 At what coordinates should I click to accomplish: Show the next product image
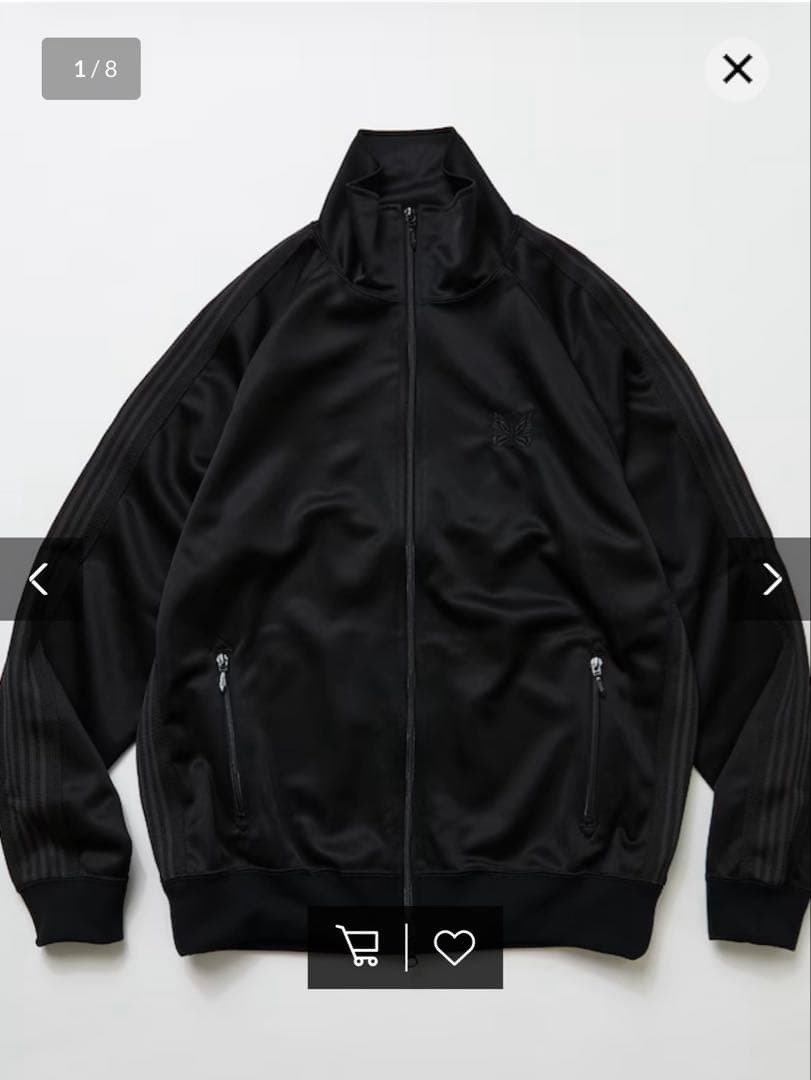coord(771,579)
